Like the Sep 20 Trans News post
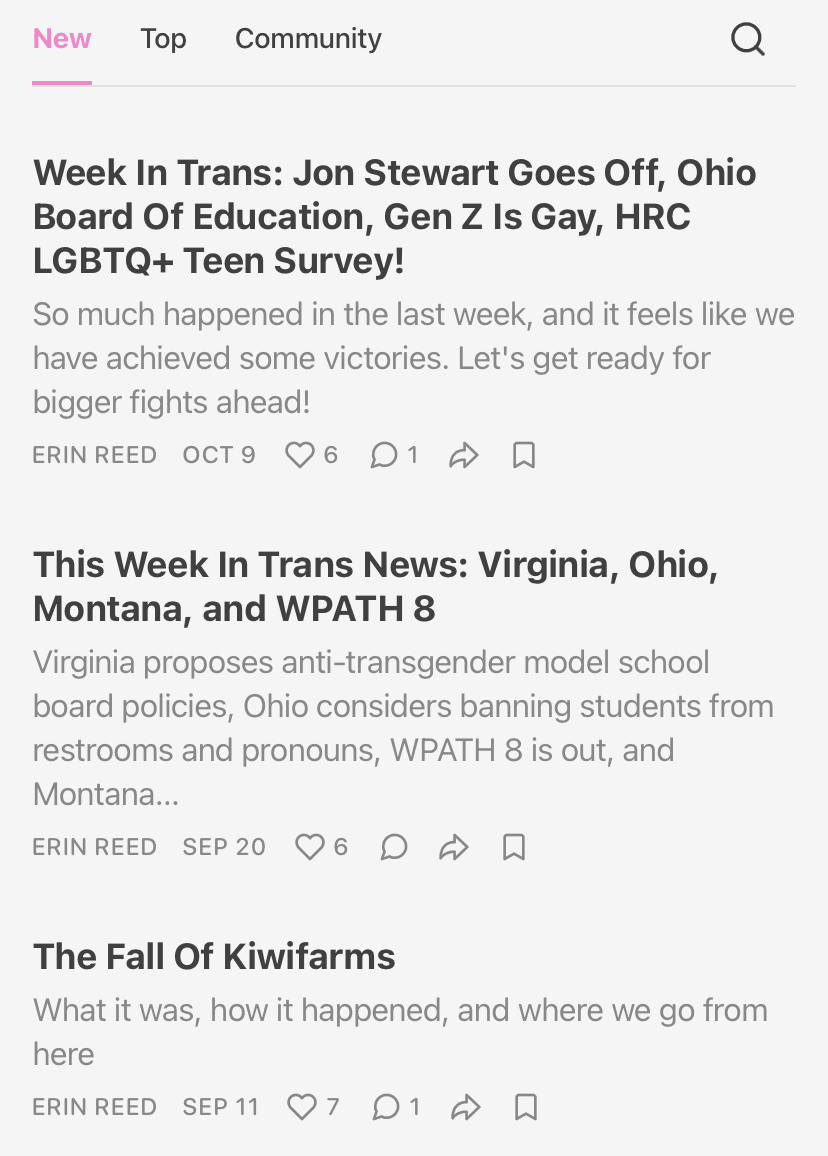828x1156 pixels. coord(310,848)
